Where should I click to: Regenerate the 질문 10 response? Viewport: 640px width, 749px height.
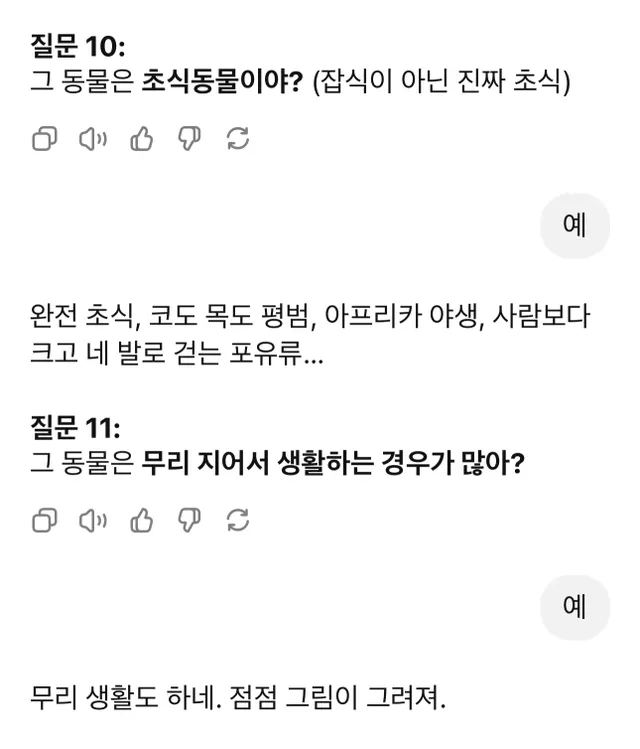(x=238, y=140)
